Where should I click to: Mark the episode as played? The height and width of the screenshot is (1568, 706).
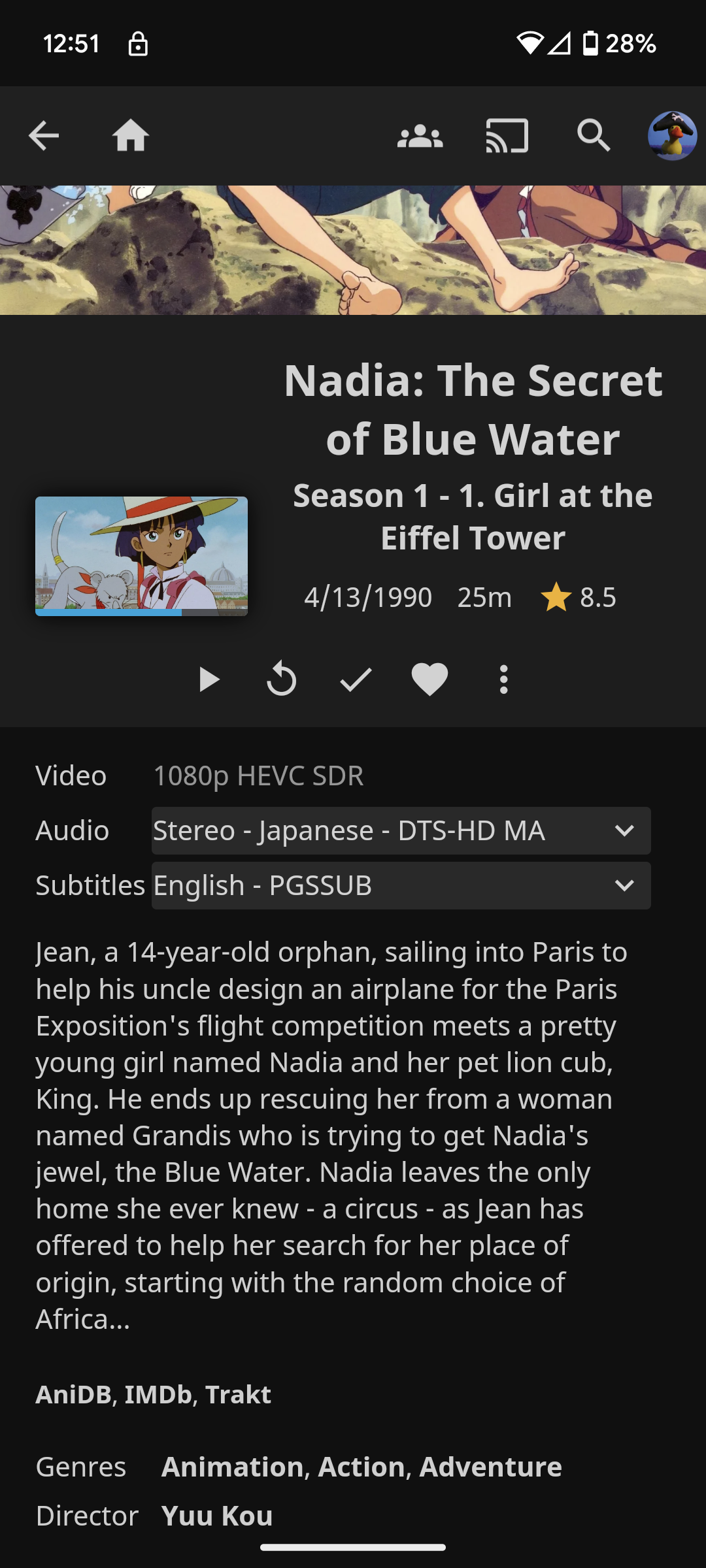[x=356, y=679]
